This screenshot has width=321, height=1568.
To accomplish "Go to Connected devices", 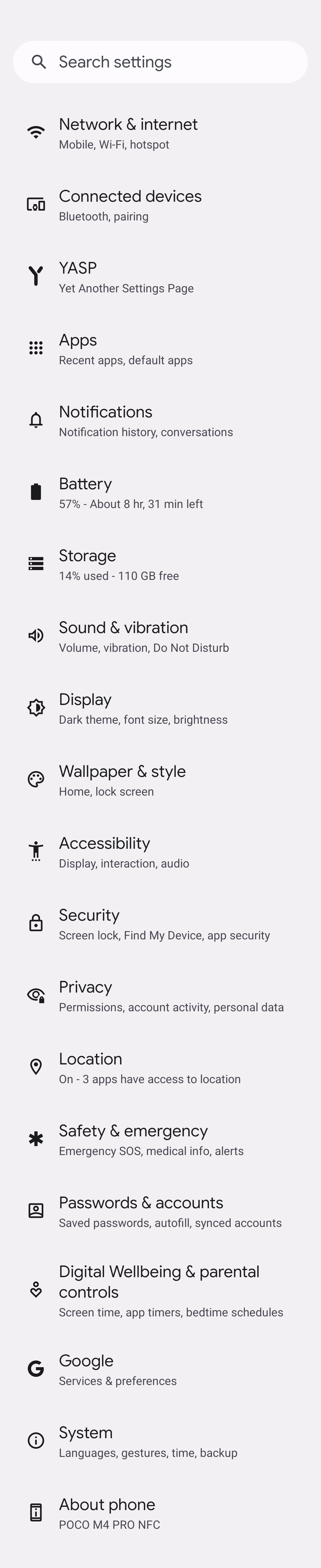I will [160, 205].
